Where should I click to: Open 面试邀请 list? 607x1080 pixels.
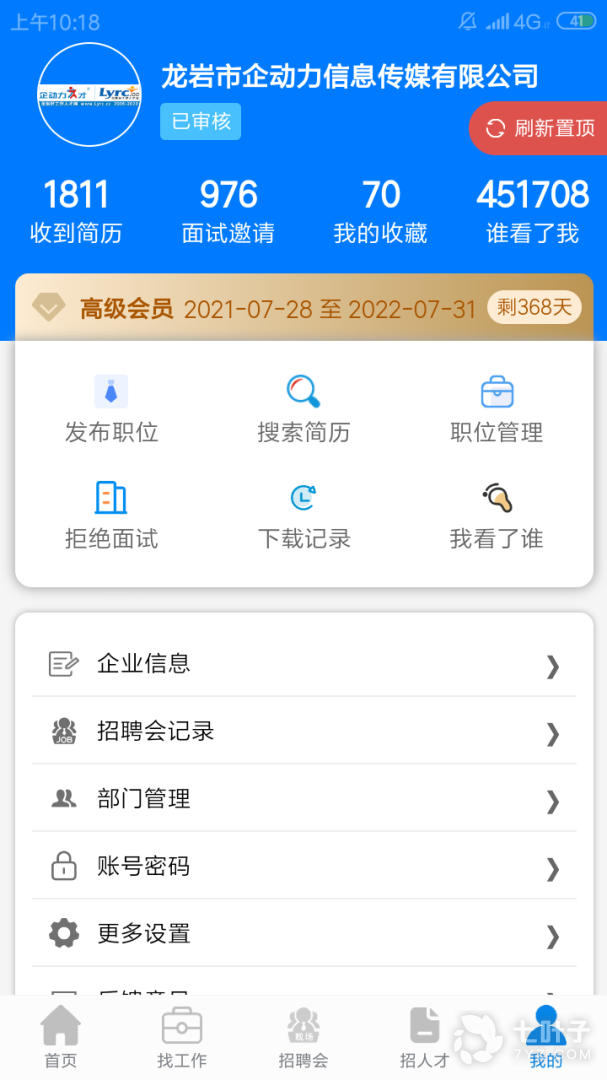pos(228,211)
